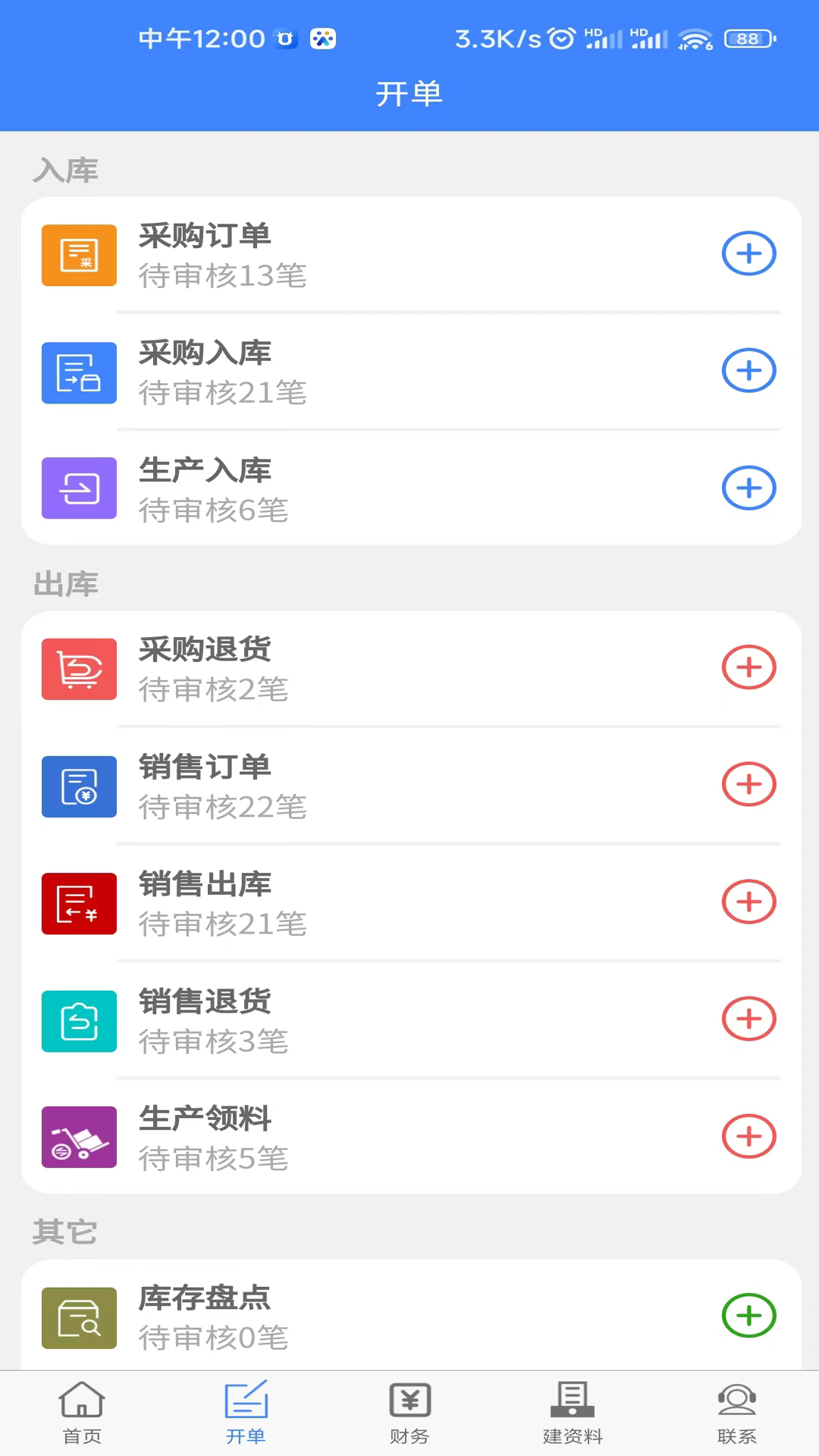Screen dimensions: 819x1456
Task: Go to the 财务 tab
Action: coord(409,1414)
